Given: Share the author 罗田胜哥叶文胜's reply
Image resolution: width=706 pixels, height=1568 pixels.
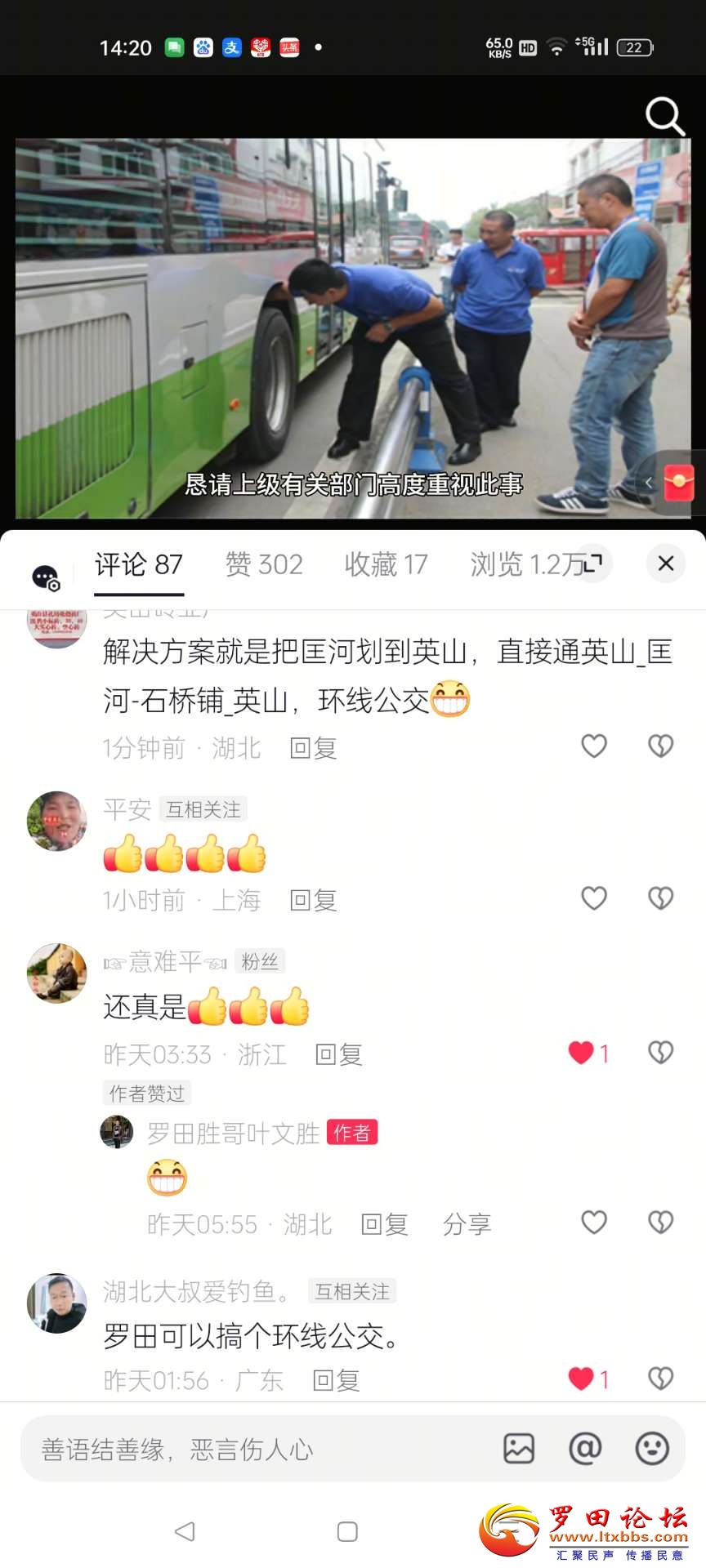Looking at the screenshot, I should (467, 1223).
